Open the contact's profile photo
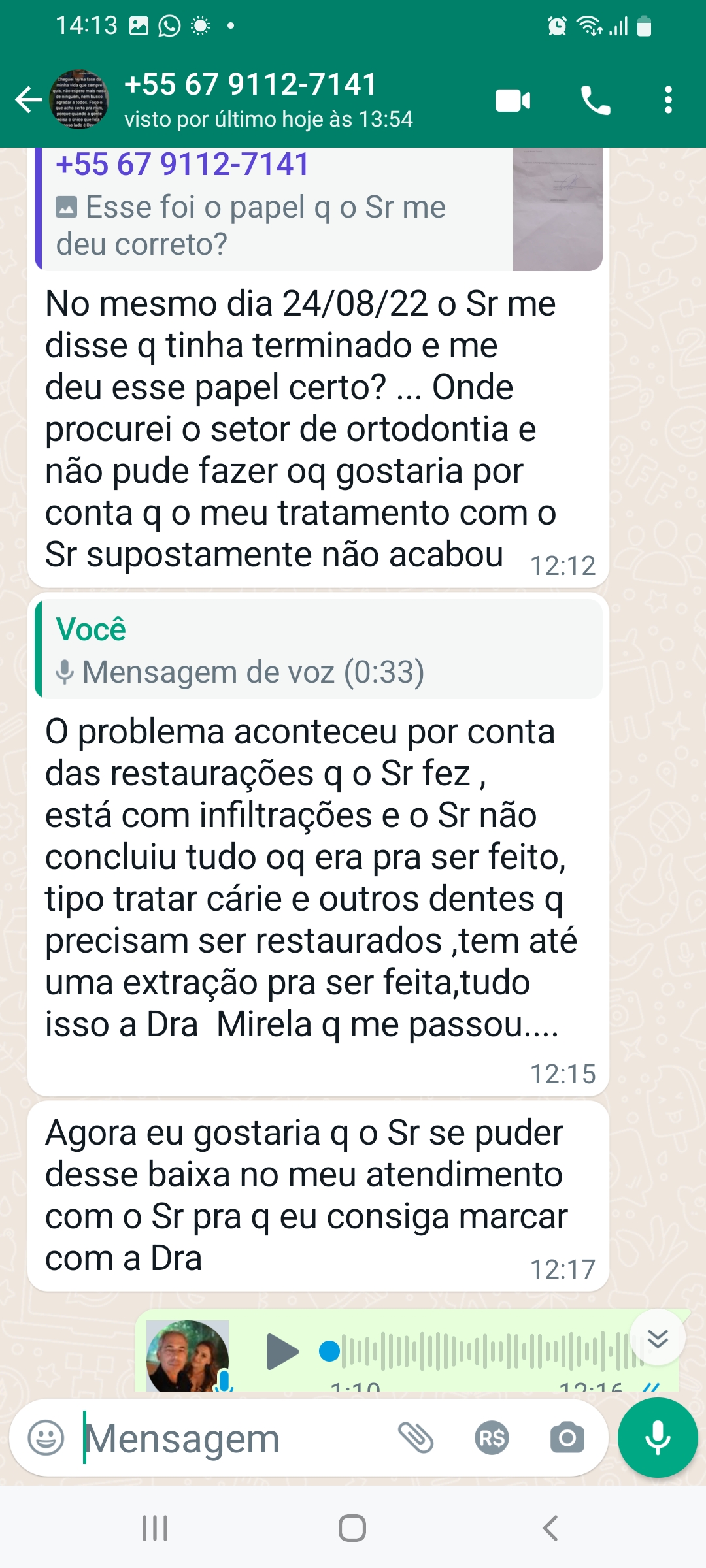 point(79,100)
